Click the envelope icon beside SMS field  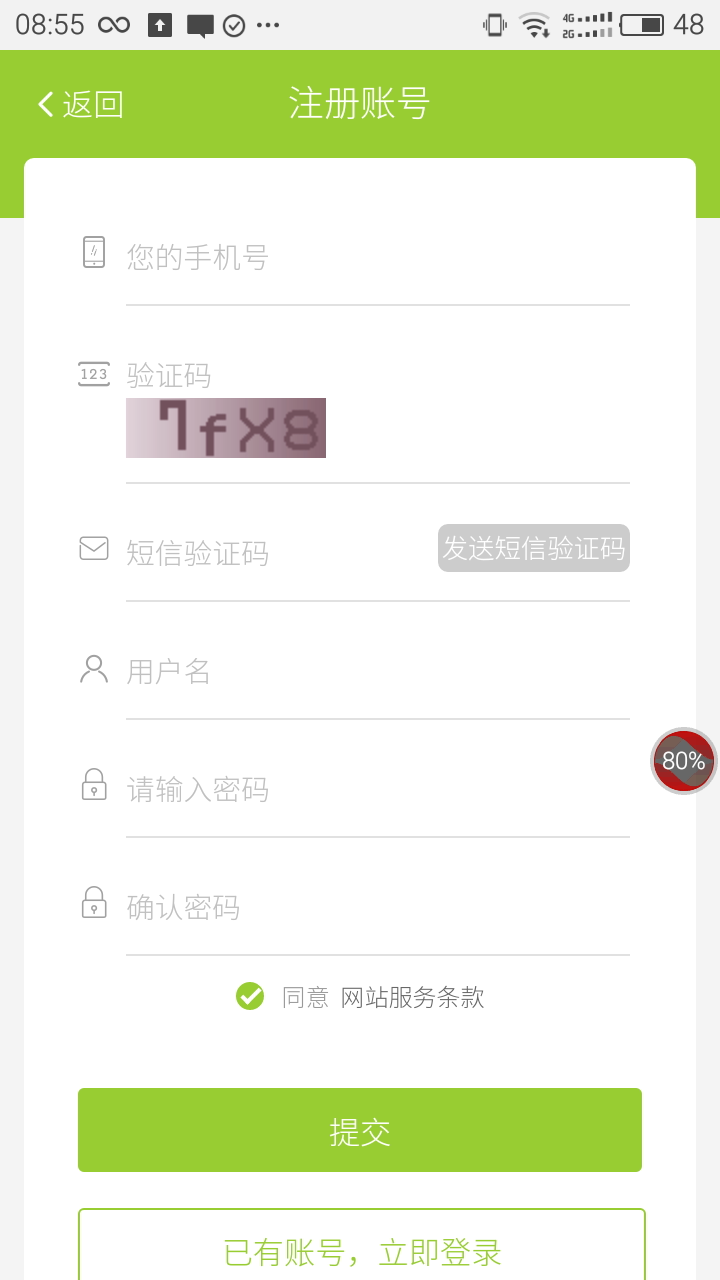point(94,547)
